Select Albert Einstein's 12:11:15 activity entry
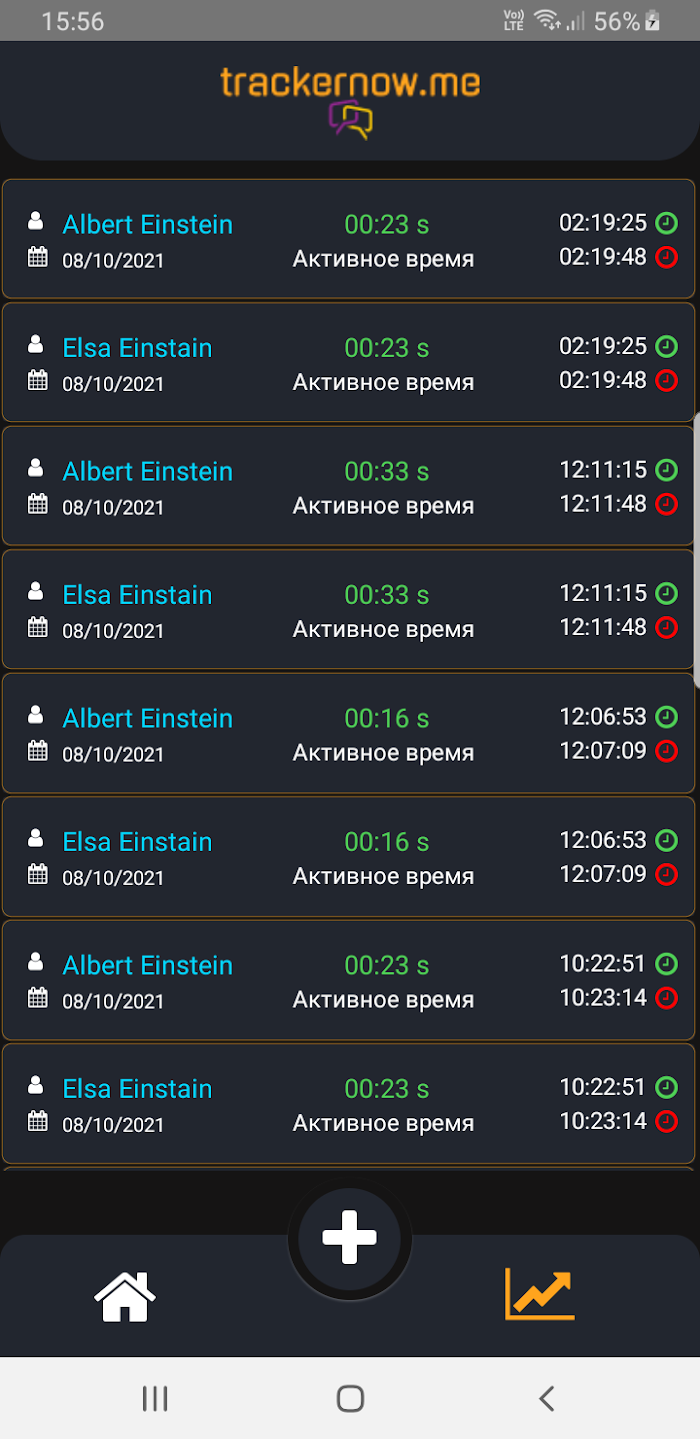Image resolution: width=700 pixels, height=1439 pixels. [348, 487]
